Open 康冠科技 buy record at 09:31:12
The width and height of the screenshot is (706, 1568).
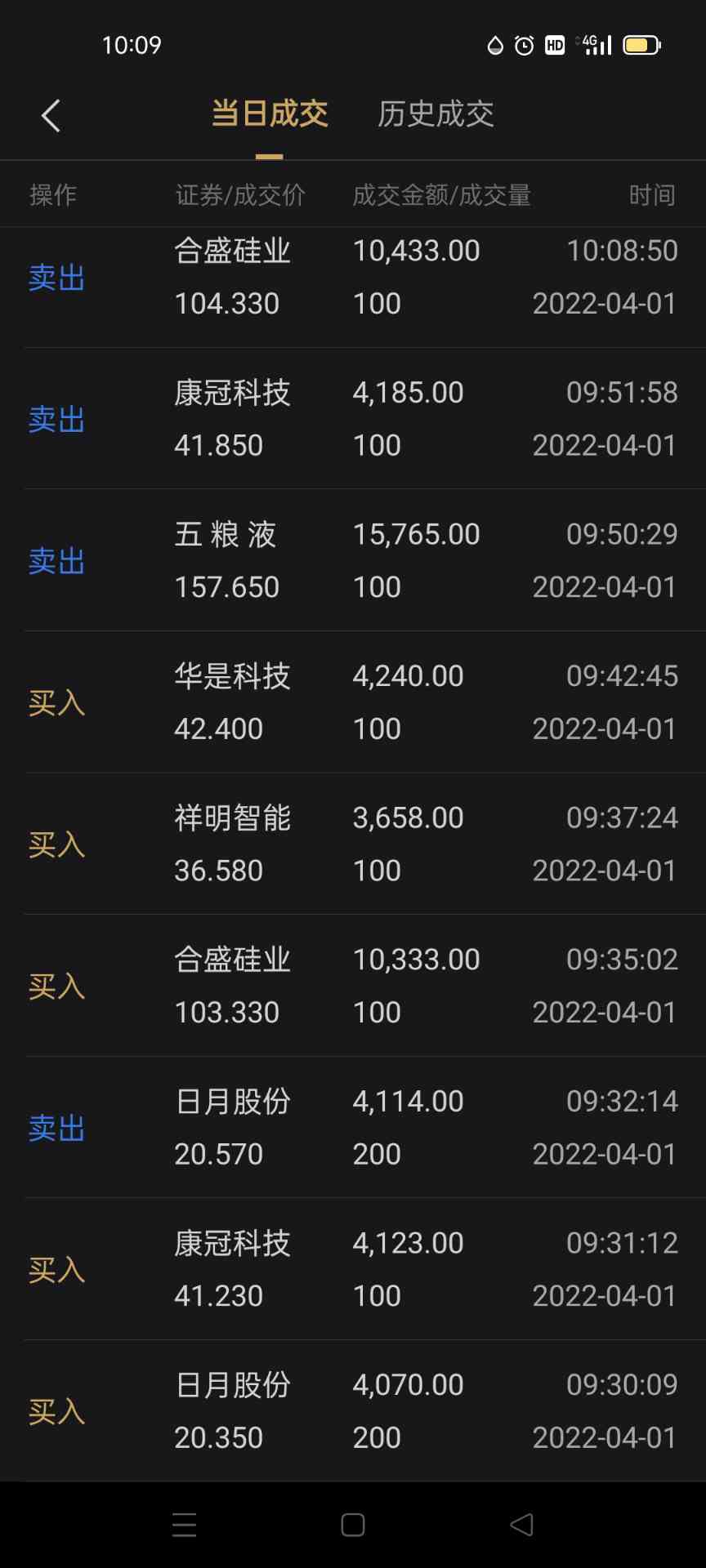pos(353,1269)
